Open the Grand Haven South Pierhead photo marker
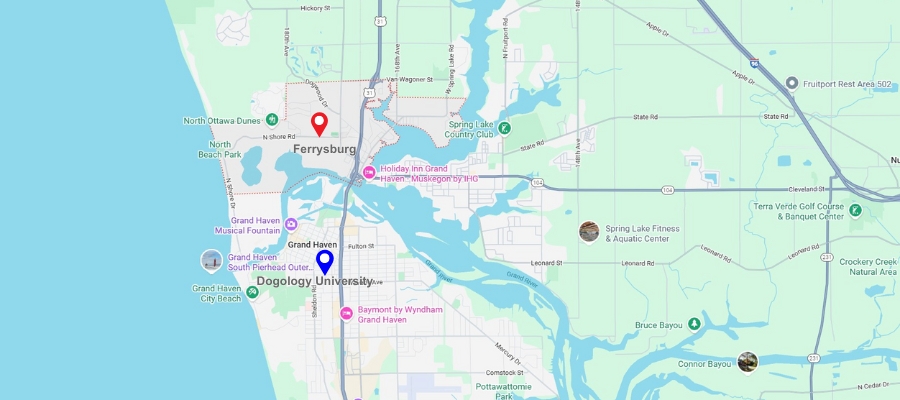 pos(211,262)
